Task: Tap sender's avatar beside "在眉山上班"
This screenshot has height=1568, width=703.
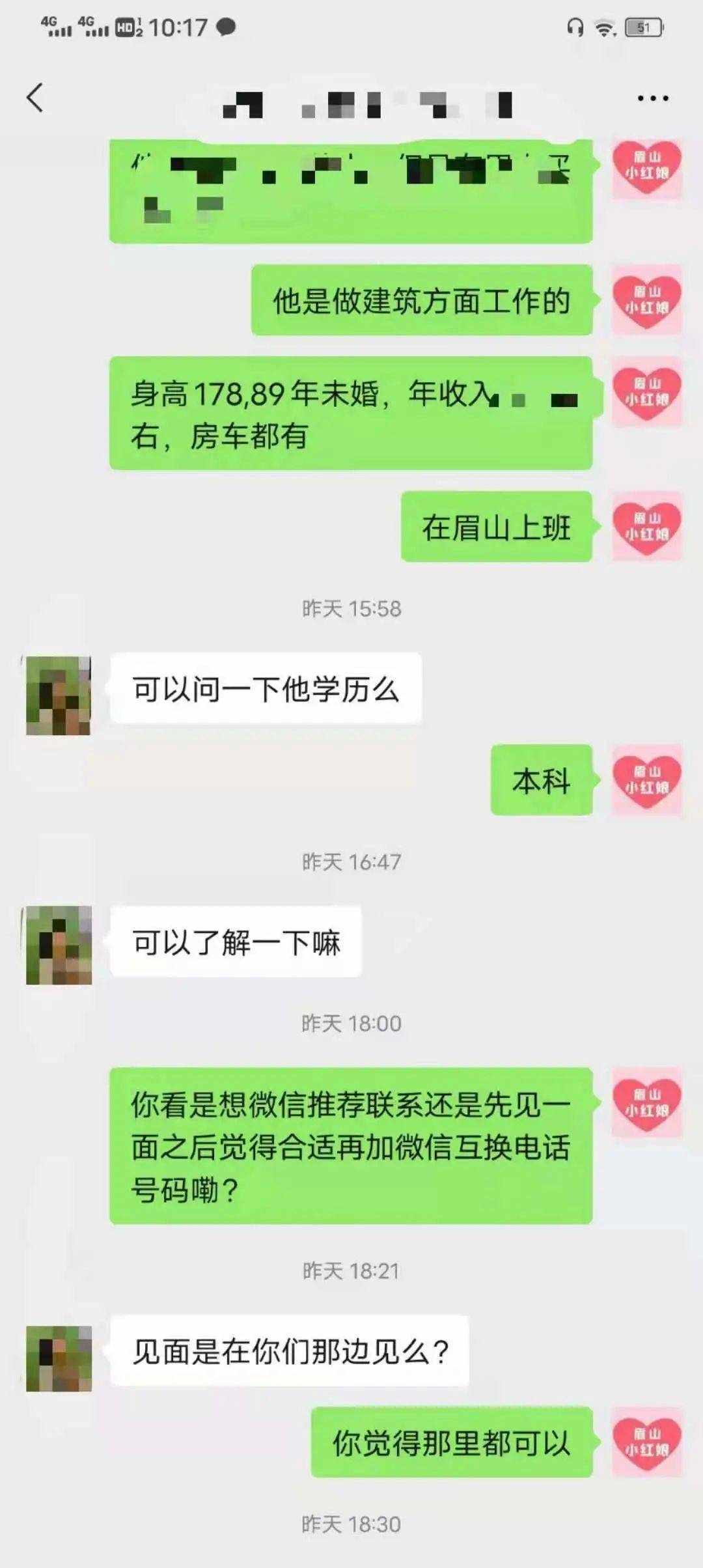Action: [646, 527]
